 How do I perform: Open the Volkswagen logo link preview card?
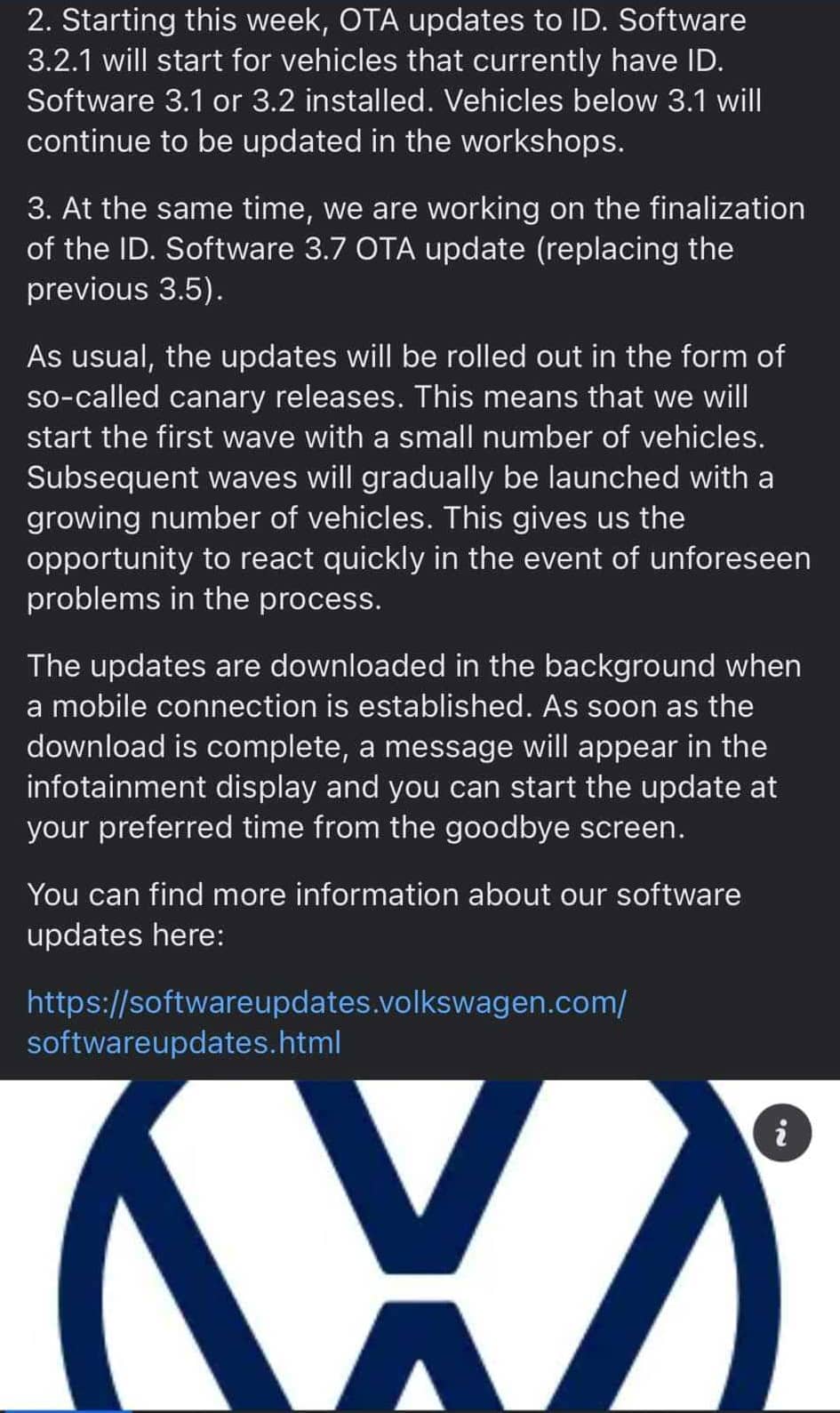pyautogui.click(x=420, y=1245)
